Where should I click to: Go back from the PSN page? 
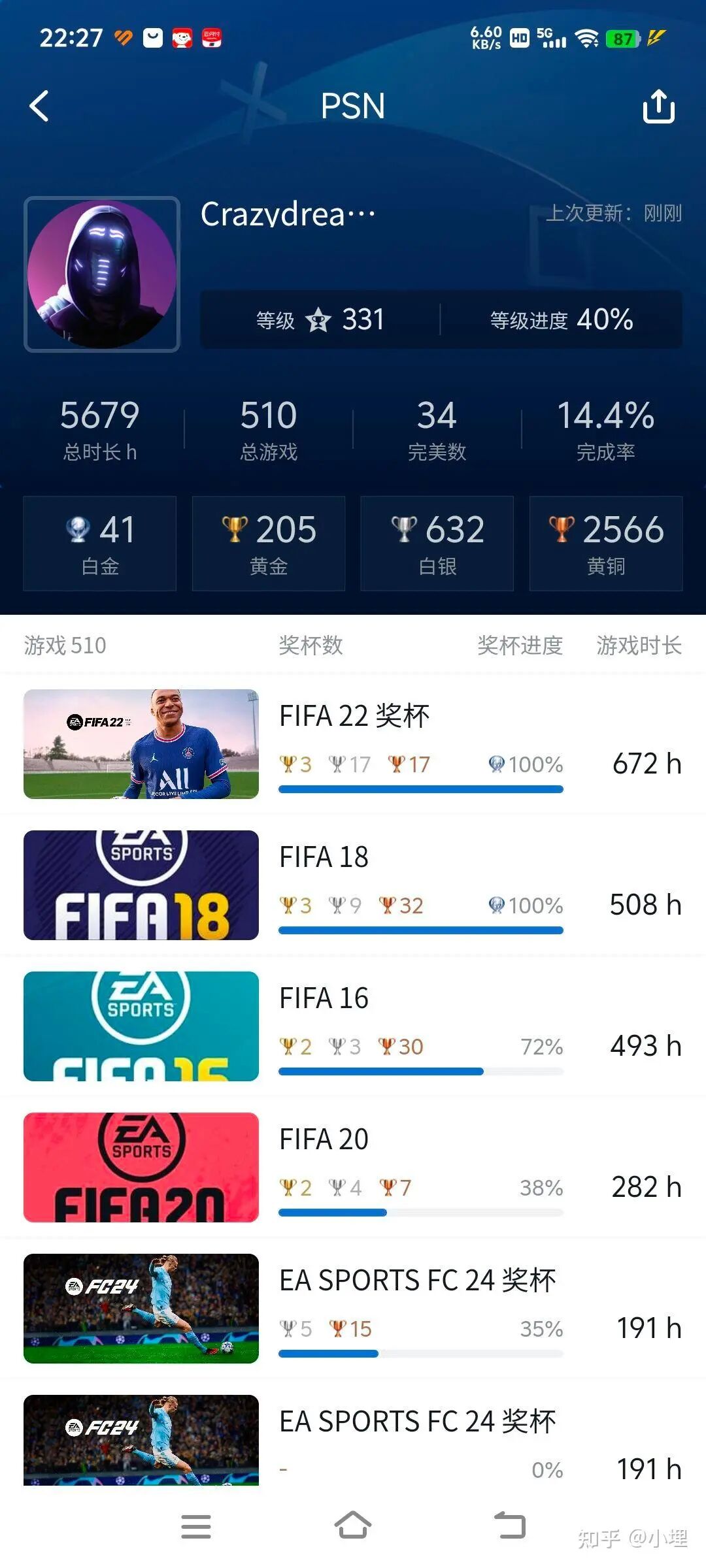pos(39,106)
